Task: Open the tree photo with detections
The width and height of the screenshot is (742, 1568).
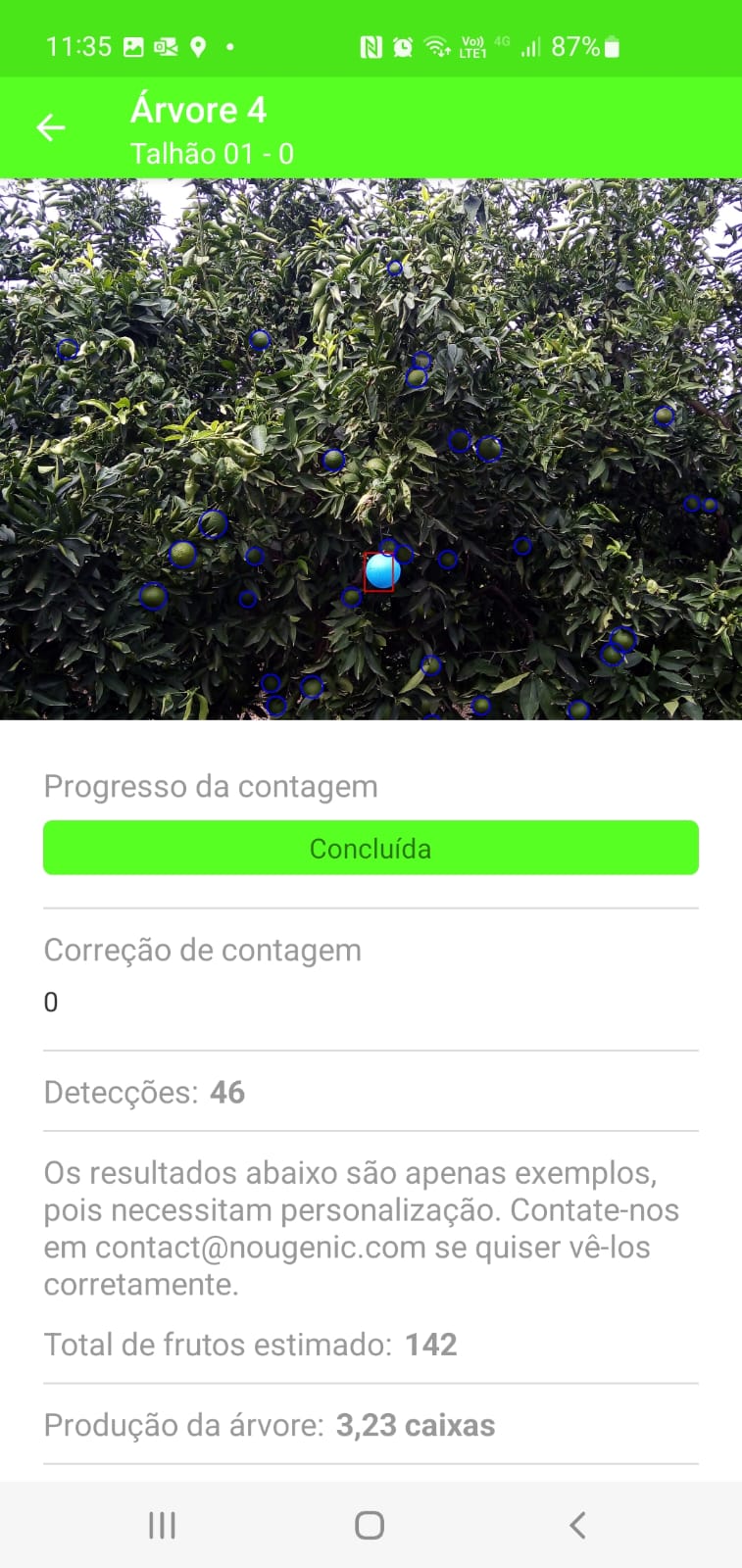Action: (x=371, y=449)
